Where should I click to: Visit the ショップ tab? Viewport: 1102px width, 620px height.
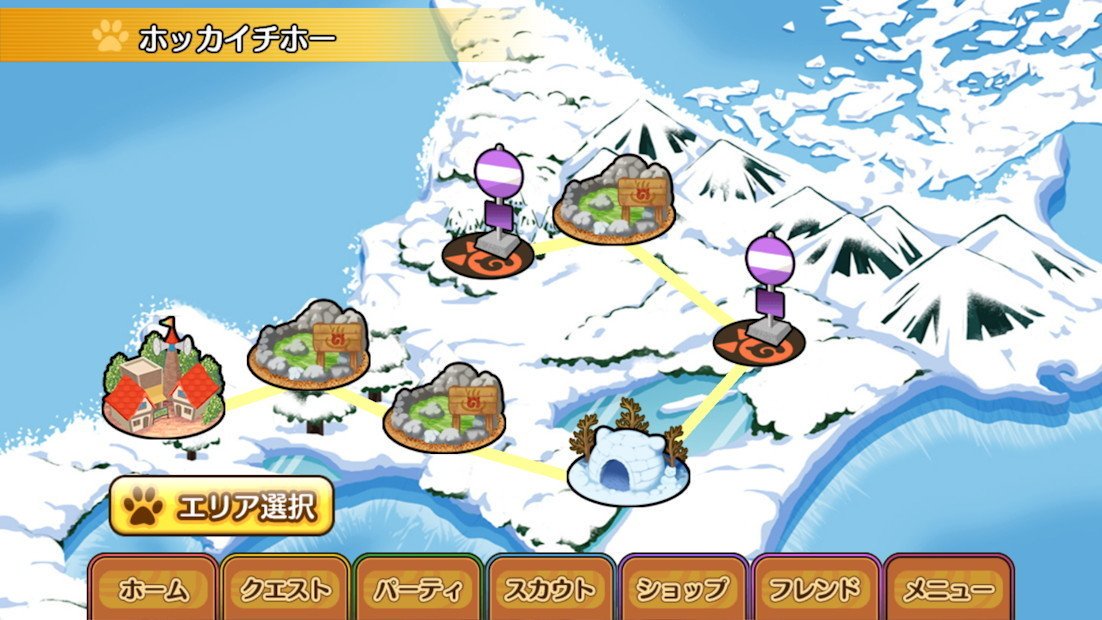pos(684,589)
